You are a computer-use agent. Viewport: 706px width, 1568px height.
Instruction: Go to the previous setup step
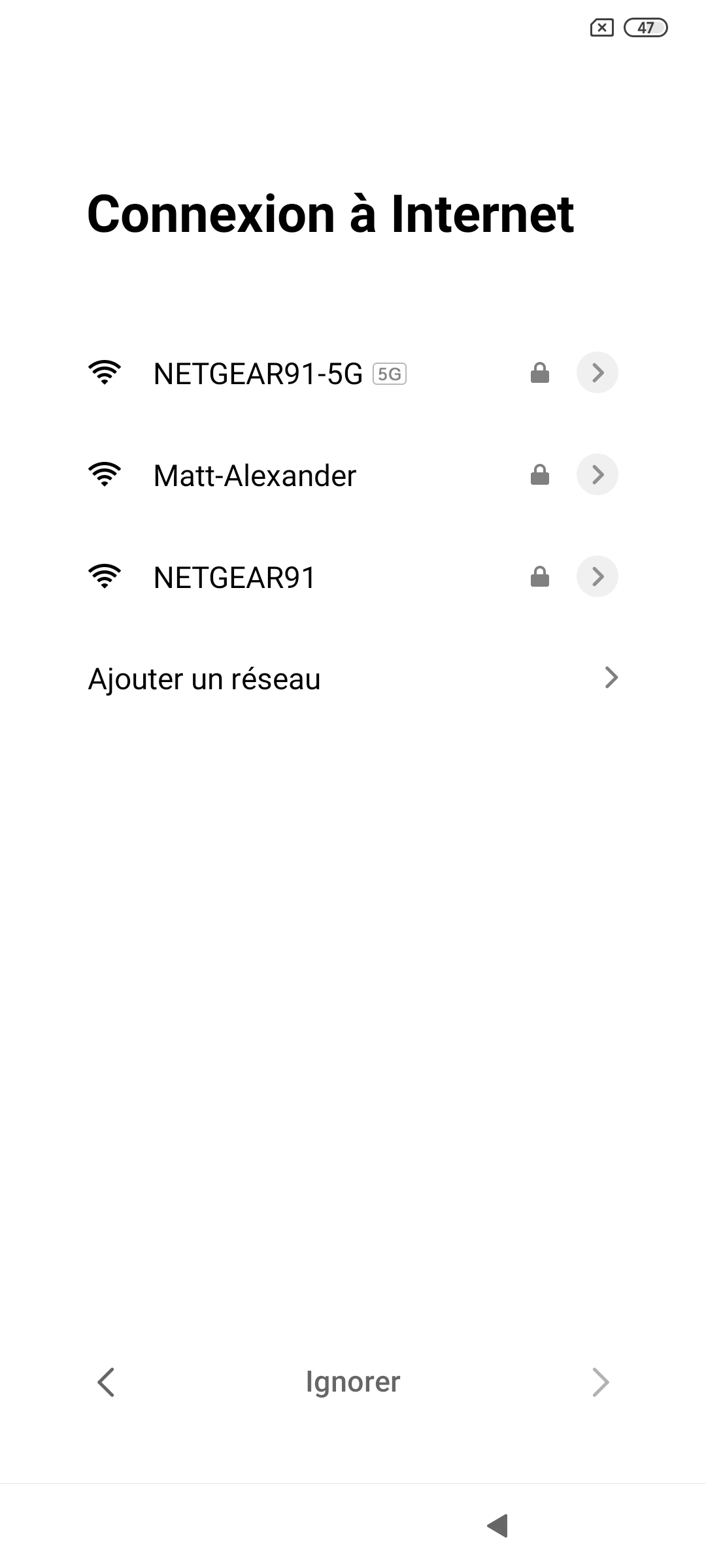coord(106,1382)
